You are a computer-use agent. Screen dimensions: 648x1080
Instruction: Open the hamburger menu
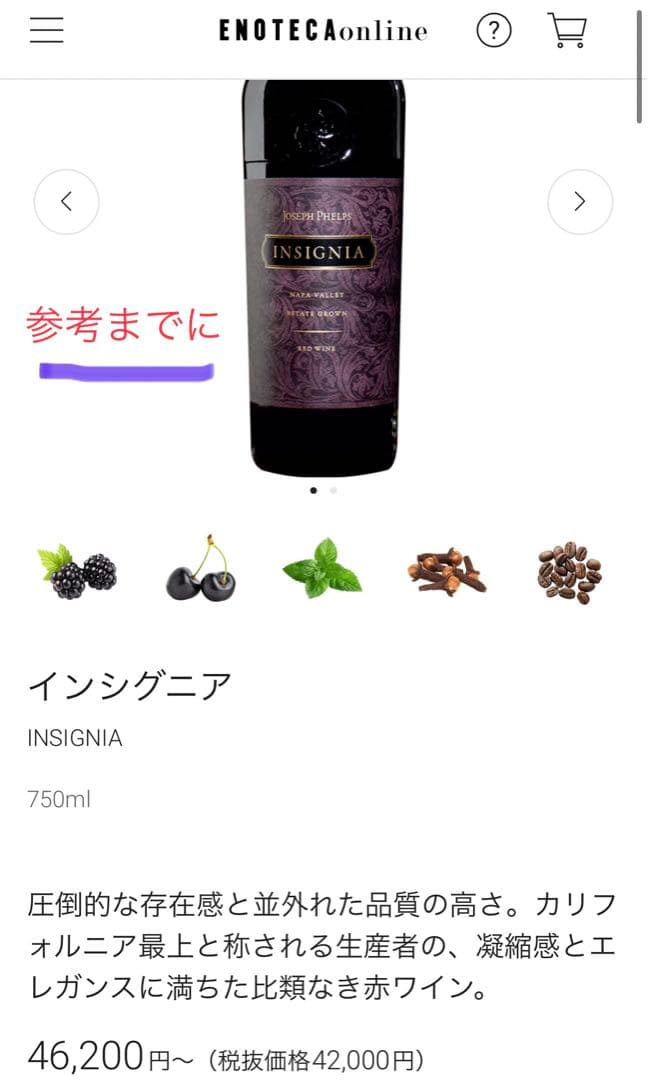46,31
